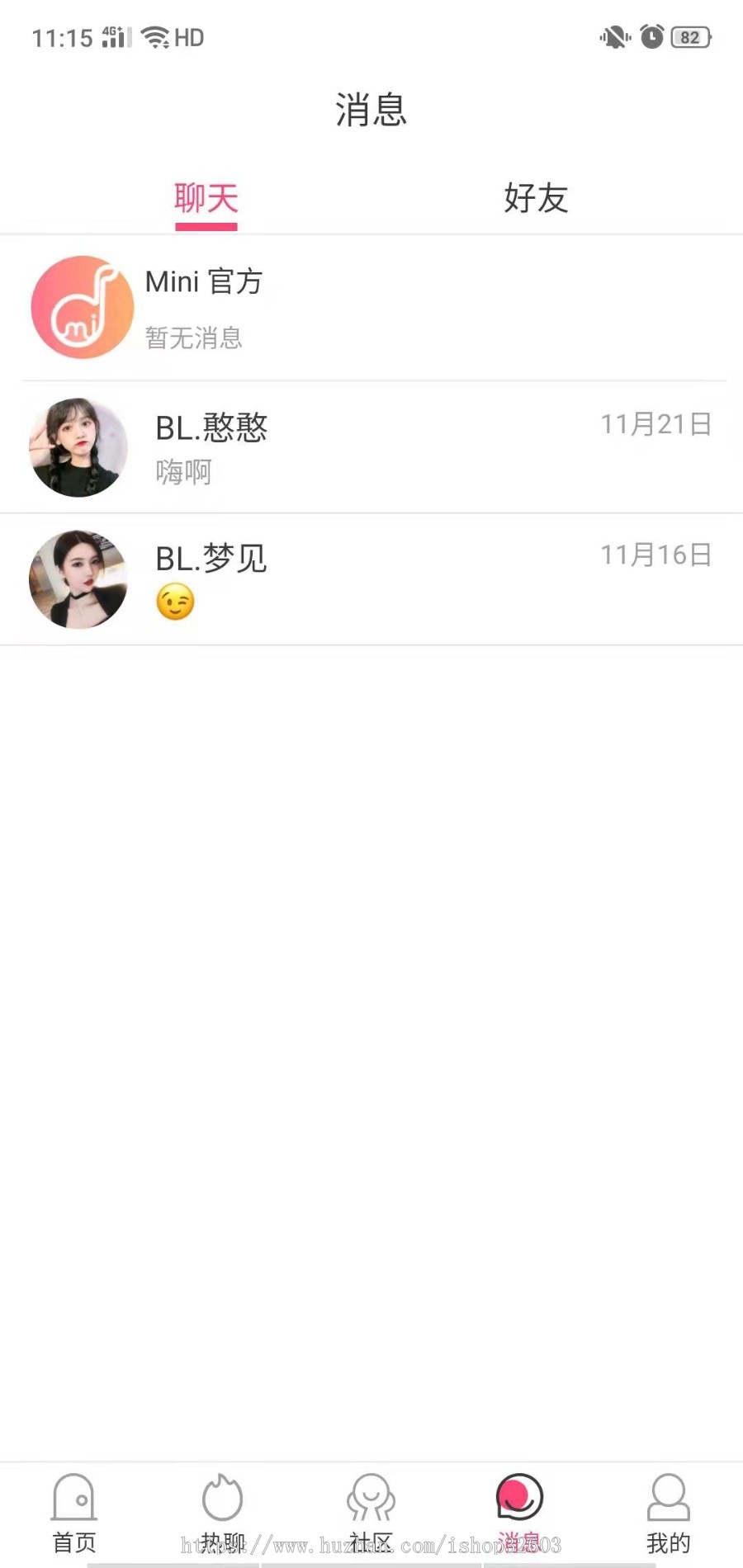Open the chat with BL.憨憨
This screenshot has height=1568, width=743.
click(371, 448)
